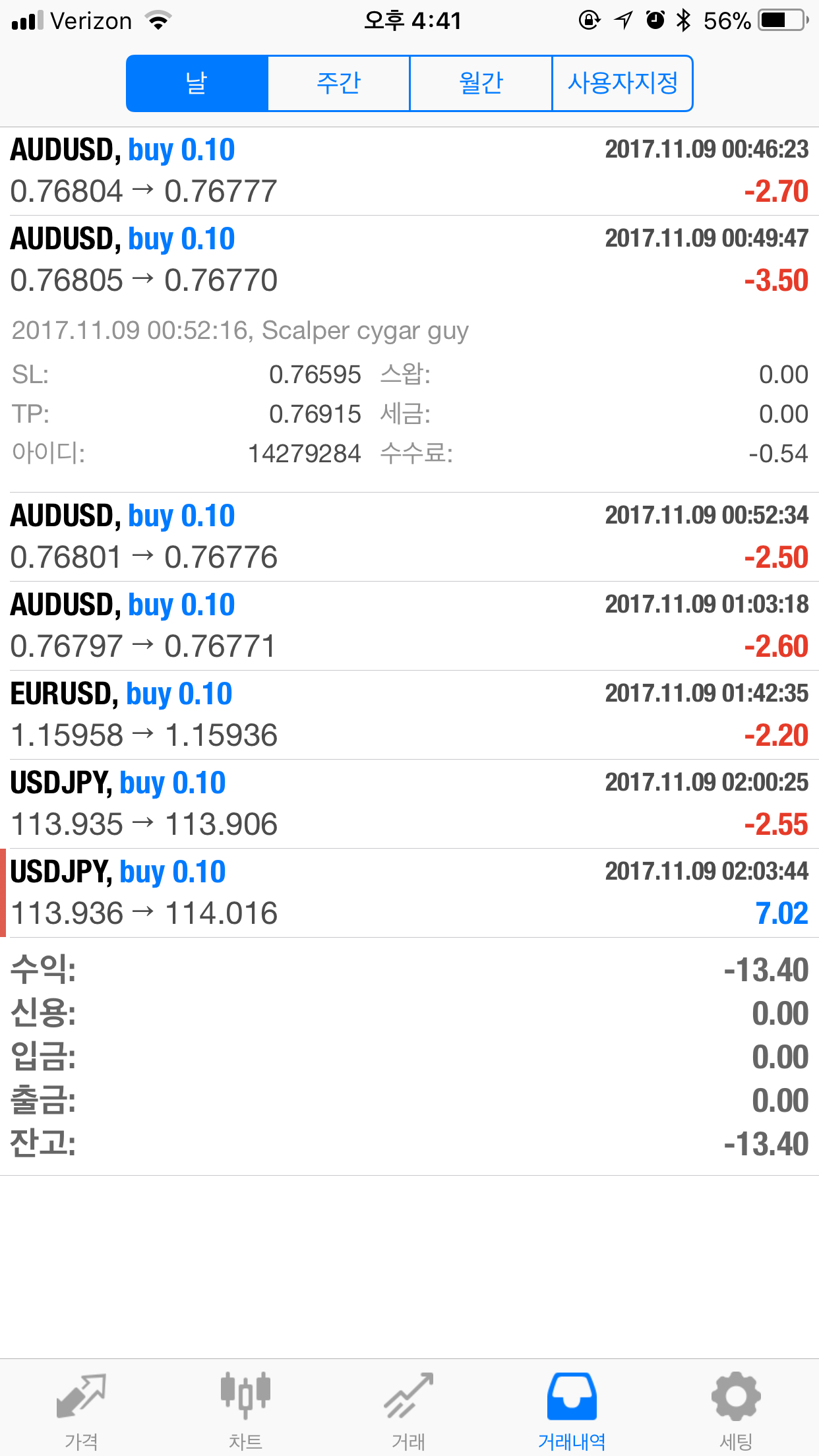Expand the AUDUSD trade closed at 01:03:18
The image size is (819, 1456).
[409, 626]
